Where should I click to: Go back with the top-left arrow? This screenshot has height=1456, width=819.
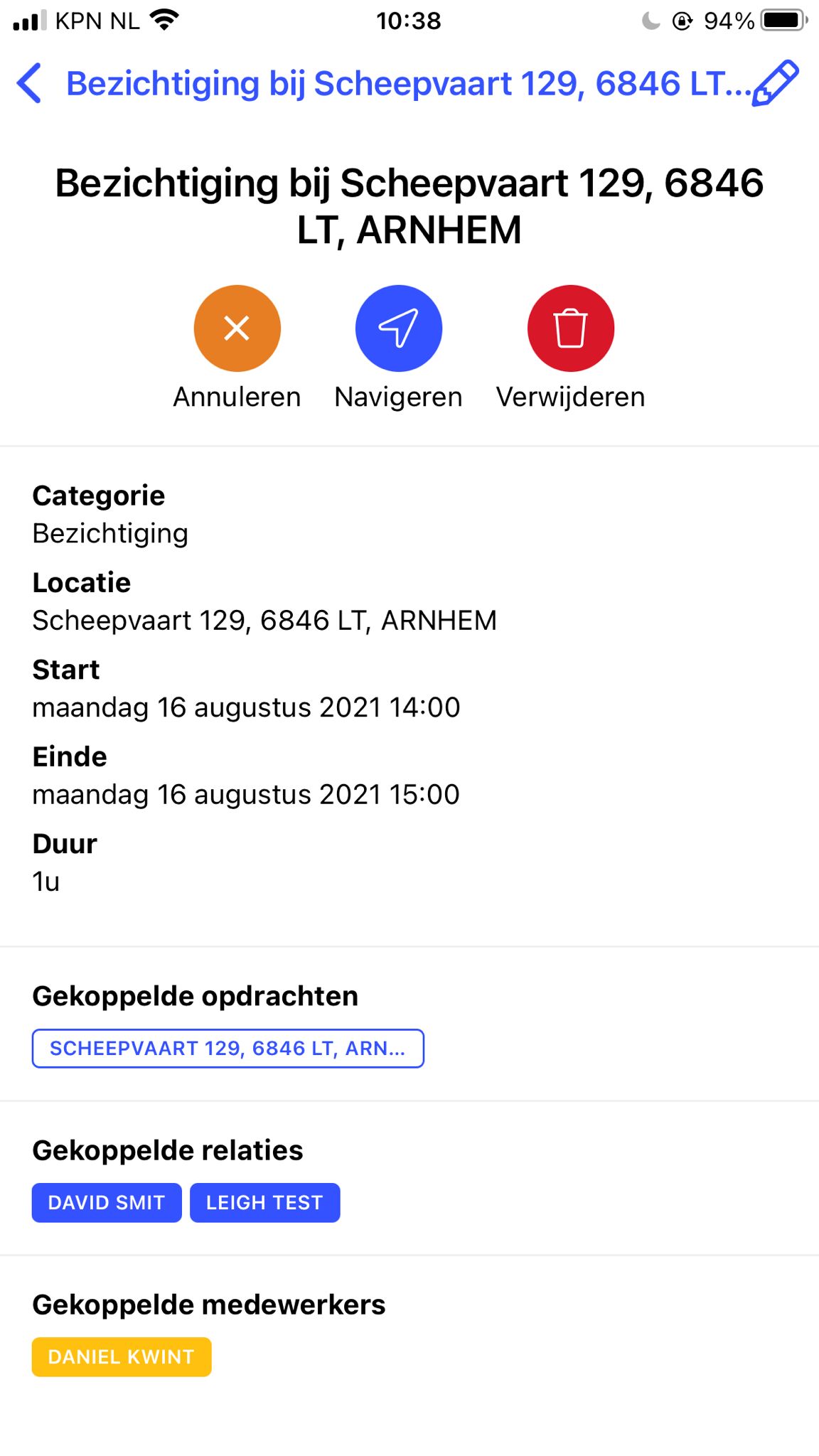click(29, 83)
